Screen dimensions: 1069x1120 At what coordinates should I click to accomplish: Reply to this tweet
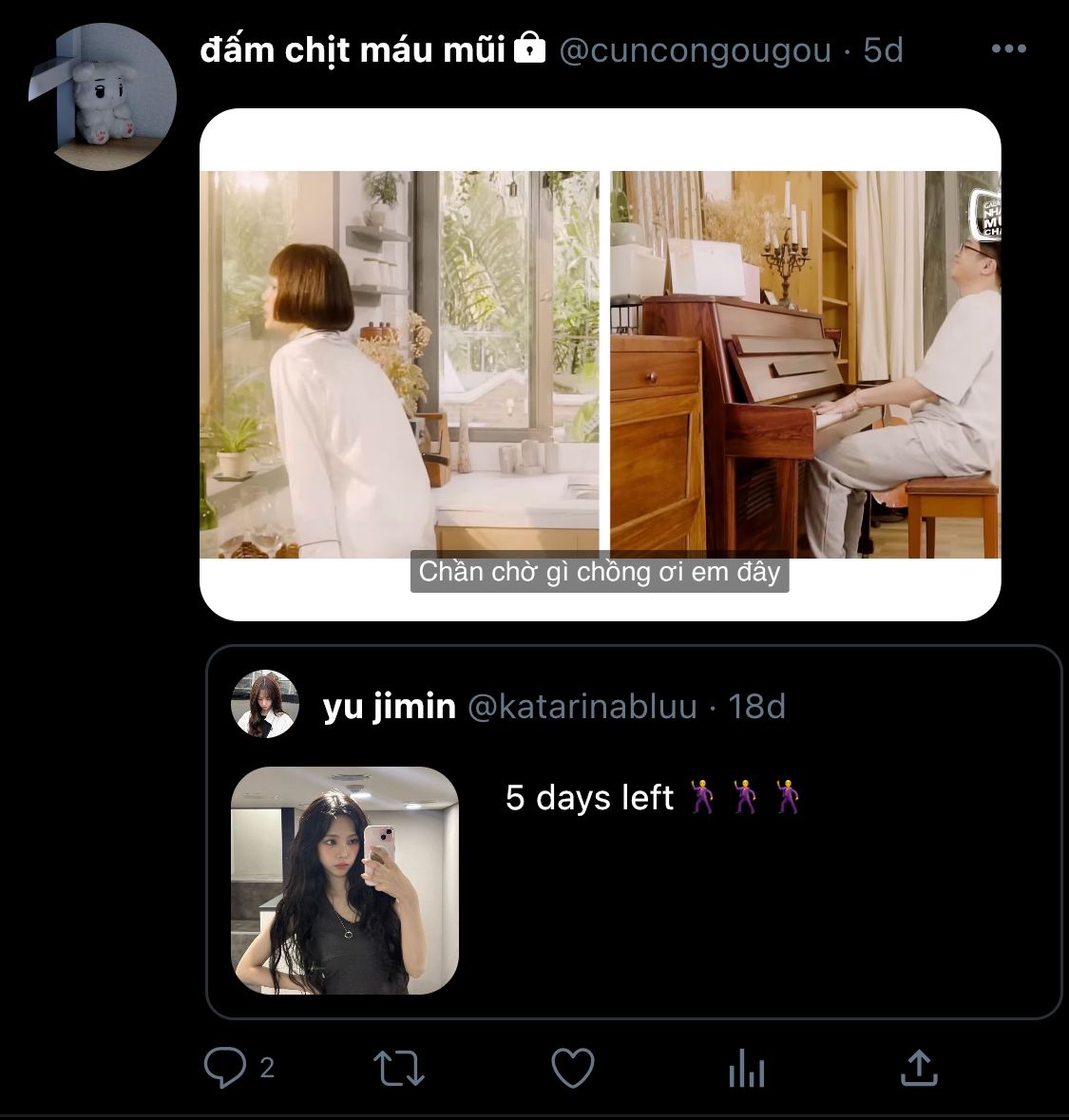[x=225, y=1069]
